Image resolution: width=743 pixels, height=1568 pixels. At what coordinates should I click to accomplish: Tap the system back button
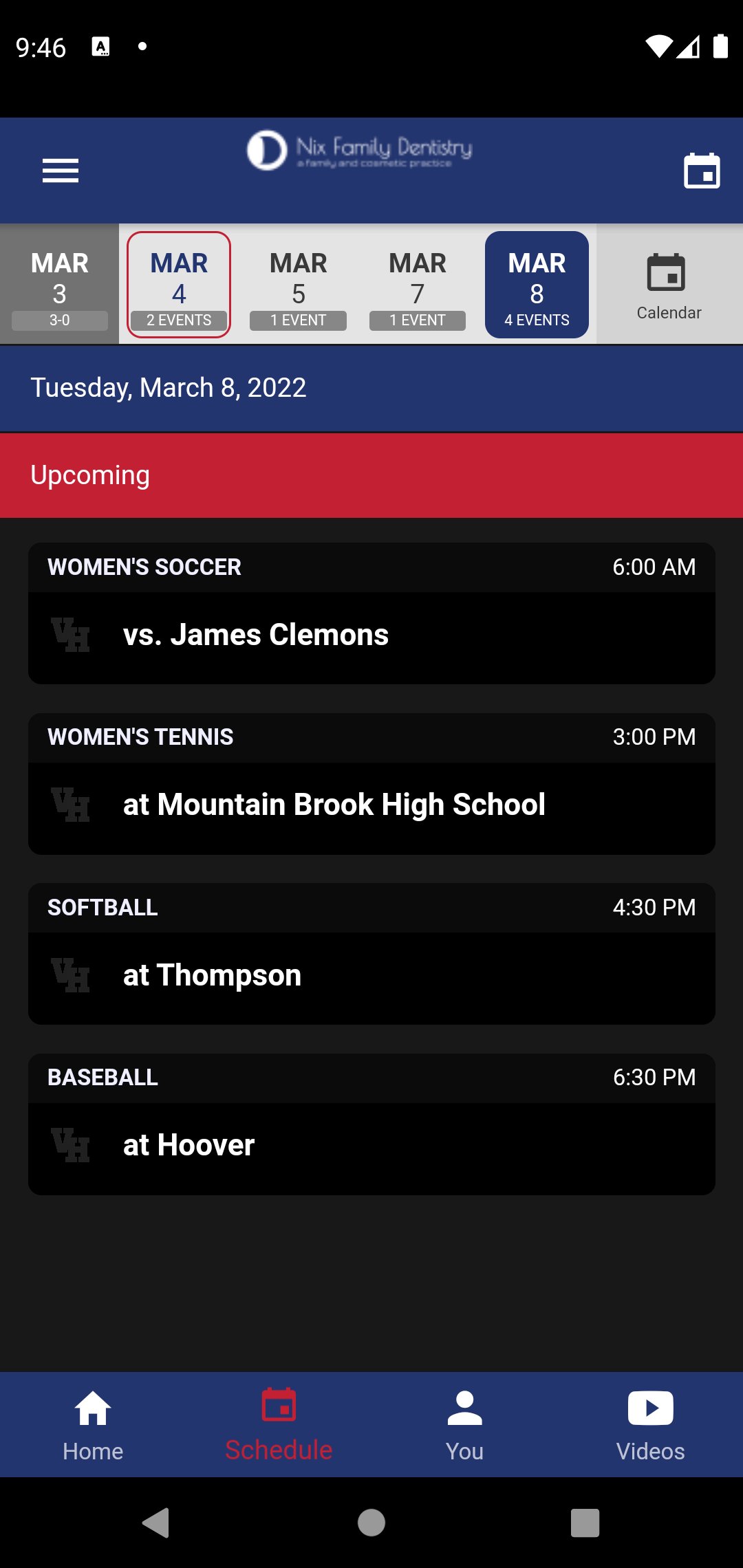(x=156, y=1523)
